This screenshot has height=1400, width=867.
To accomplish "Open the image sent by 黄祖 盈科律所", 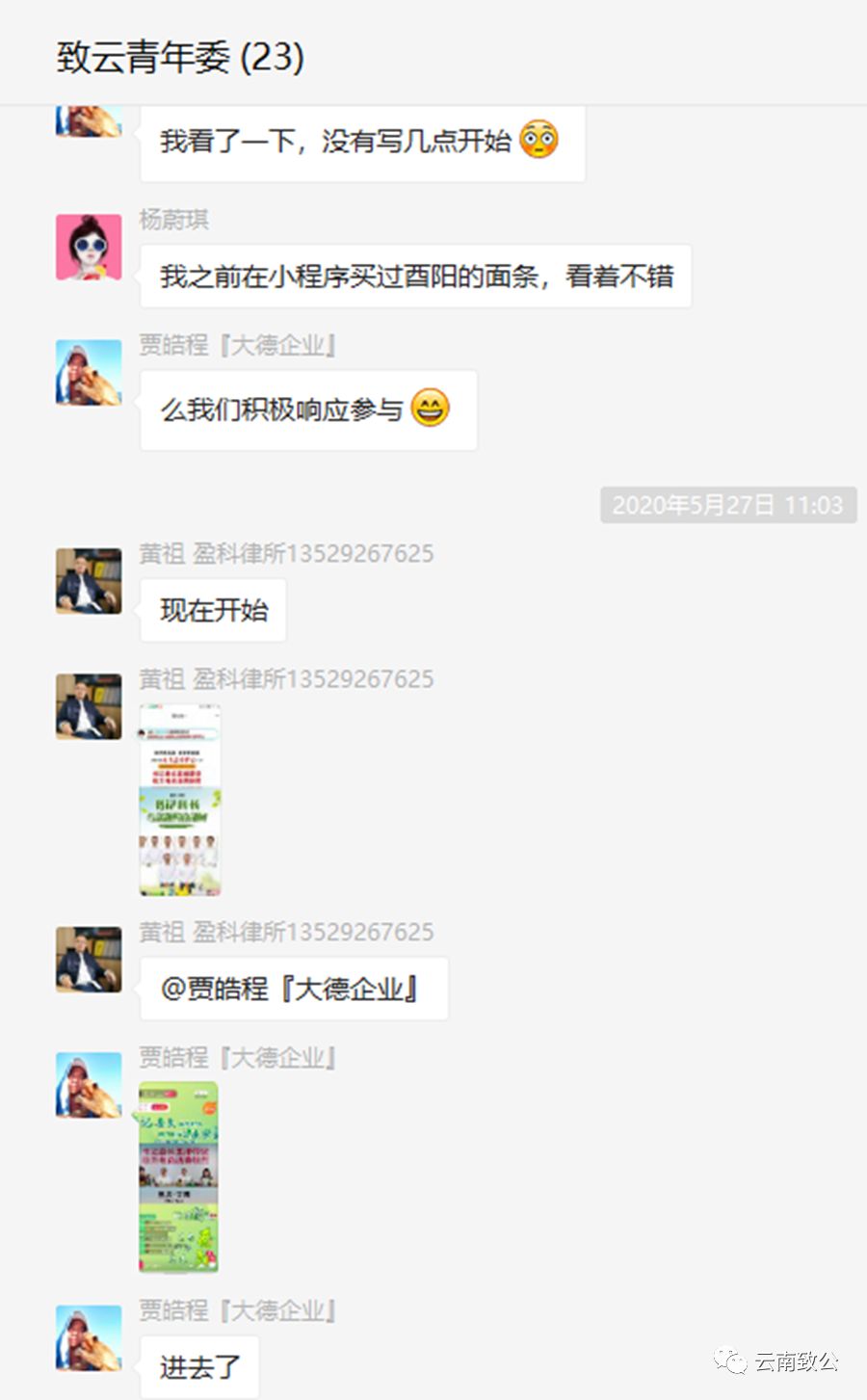I will pos(180,801).
